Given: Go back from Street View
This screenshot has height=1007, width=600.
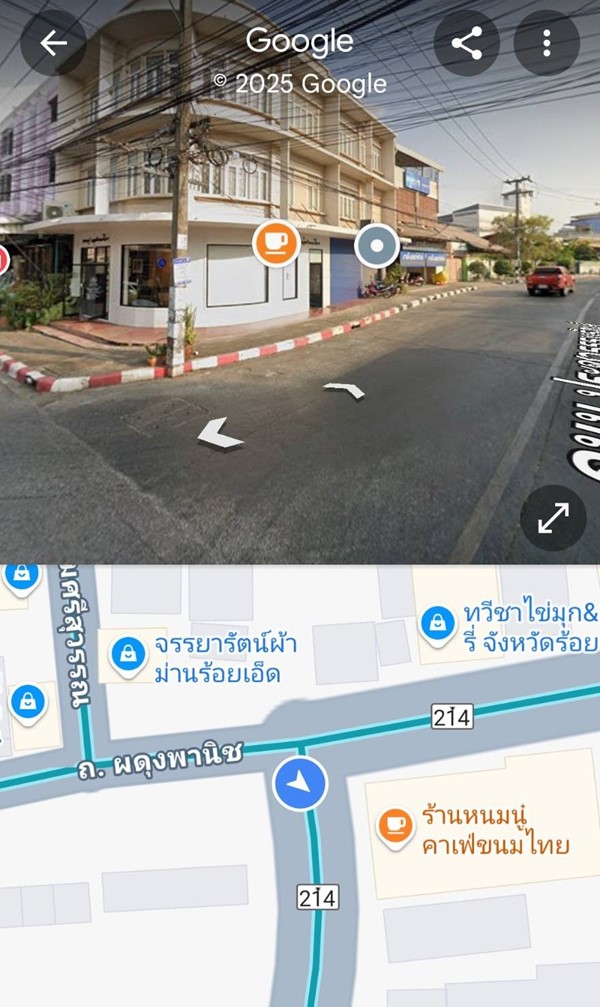Looking at the screenshot, I should coord(53,43).
